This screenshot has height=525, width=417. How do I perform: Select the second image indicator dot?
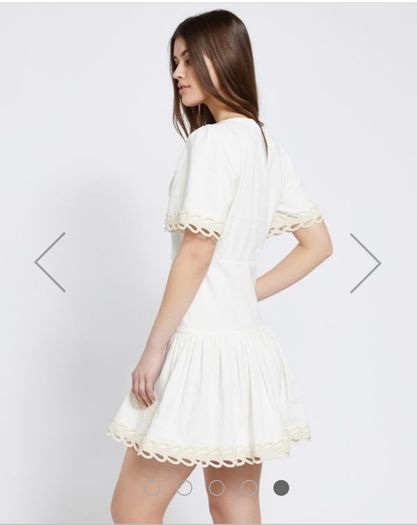coord(184,488)
